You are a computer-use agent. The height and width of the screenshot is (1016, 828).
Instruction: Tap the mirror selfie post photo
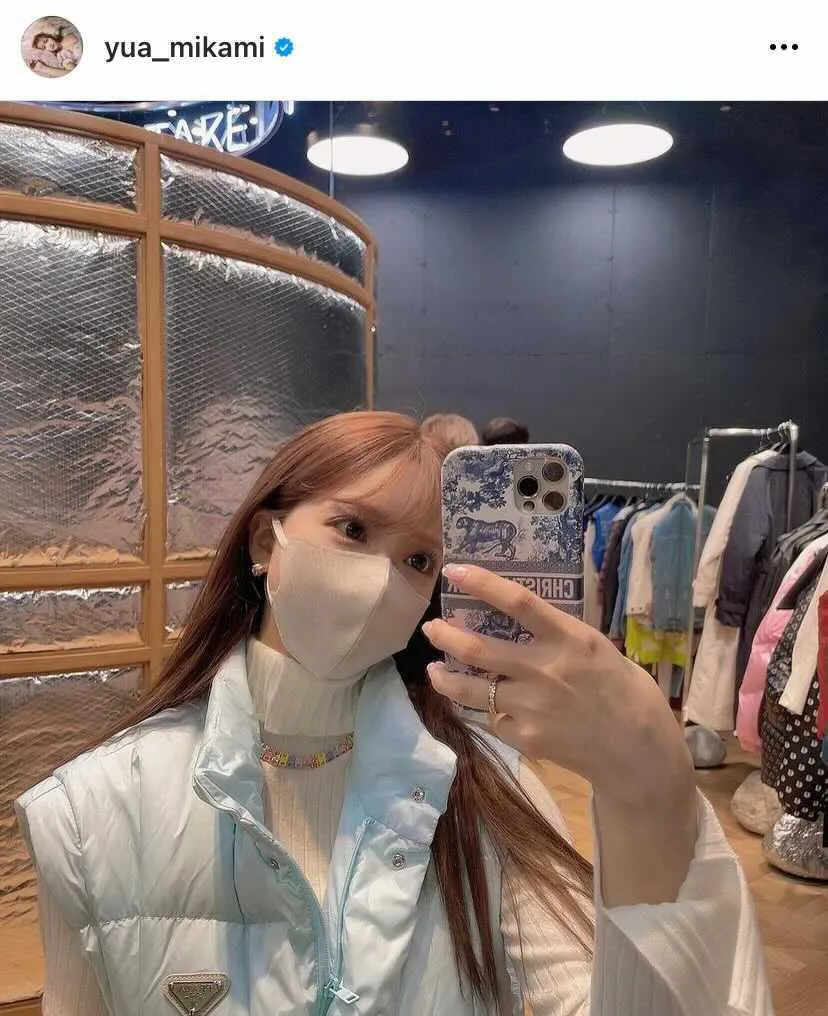[x=414, y=558]
